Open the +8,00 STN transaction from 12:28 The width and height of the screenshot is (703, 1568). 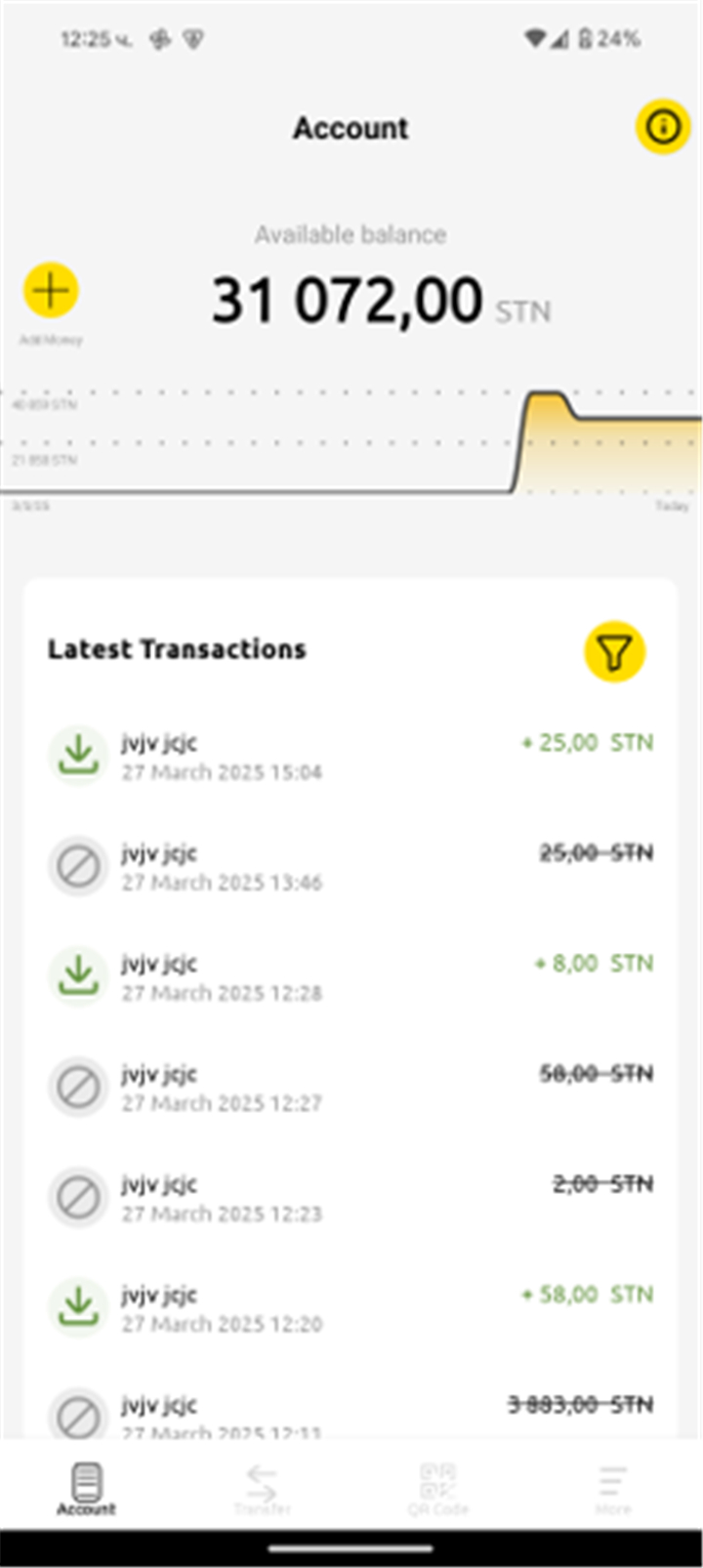(x=351, y=976)
